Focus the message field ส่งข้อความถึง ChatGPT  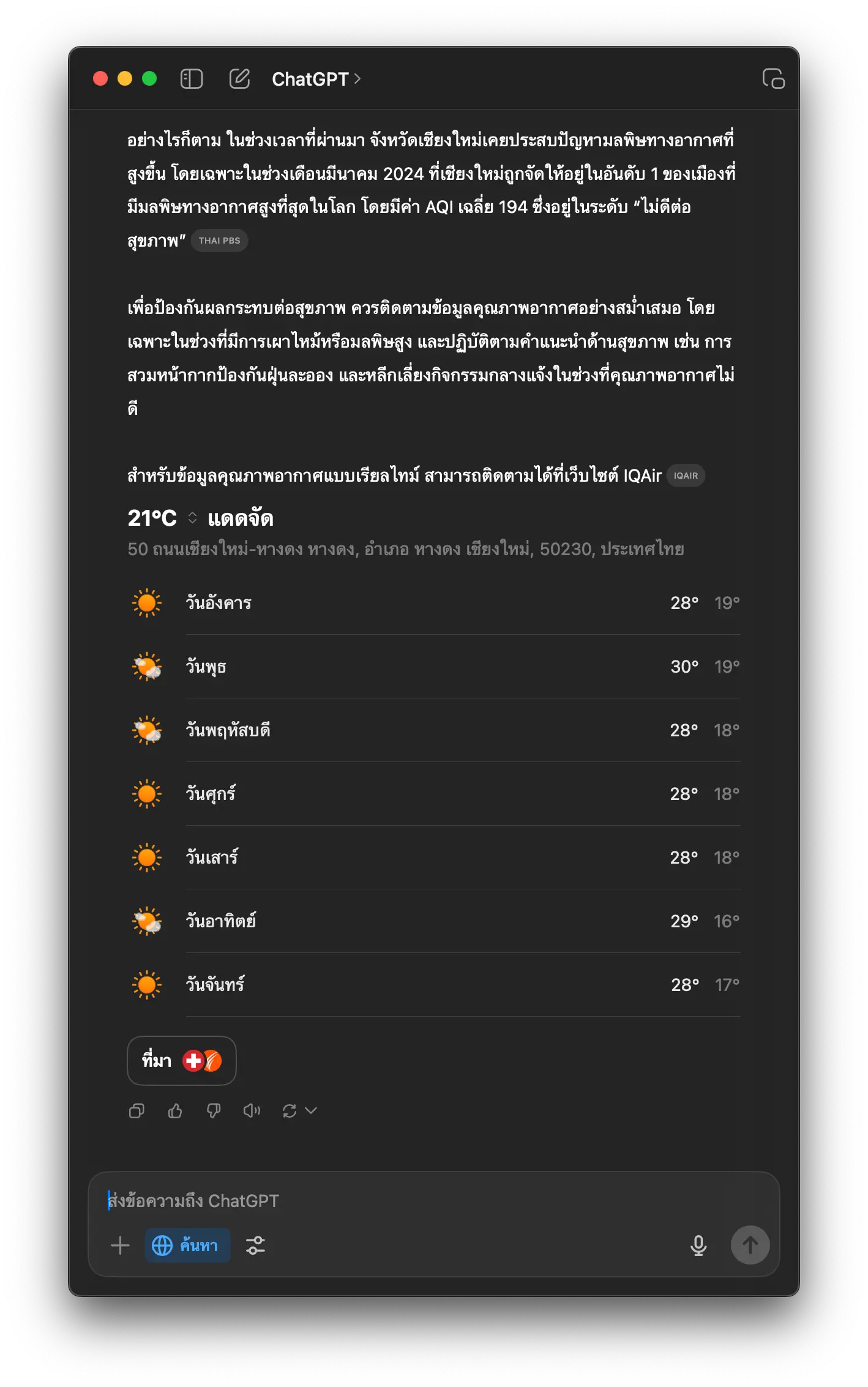tap(428, 1201)
